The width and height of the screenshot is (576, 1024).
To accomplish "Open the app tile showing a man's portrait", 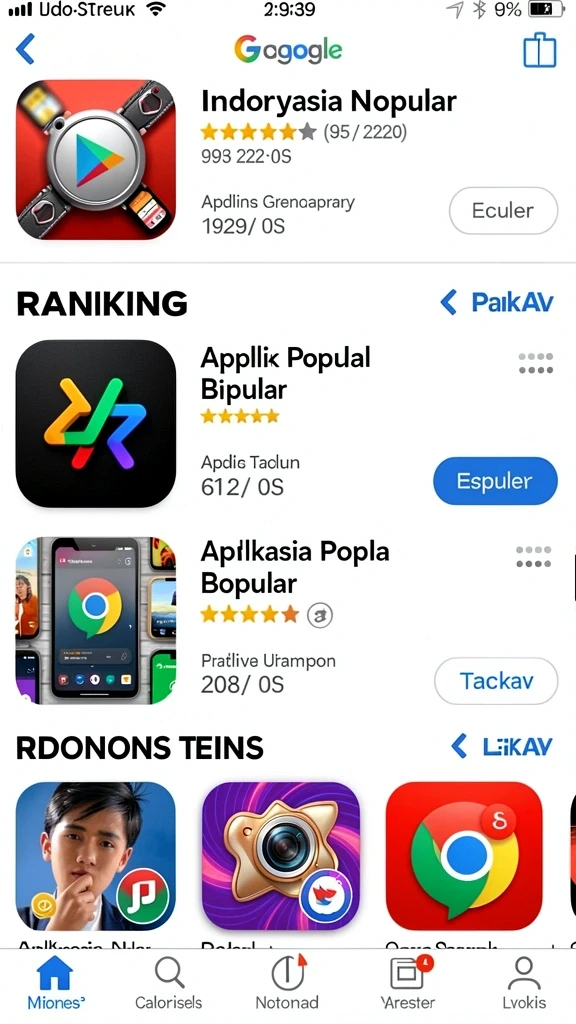I will (x=95, y=856).
